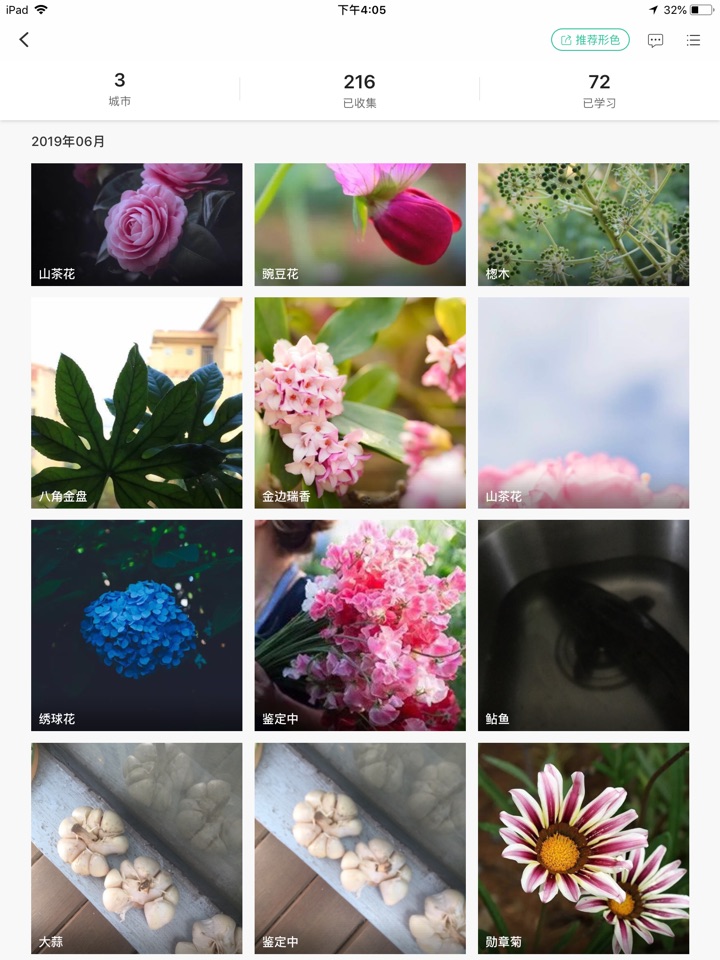Open the 楤木 plant tile
Viewport: 720px width, 960px height.
[x=583, y=224]
